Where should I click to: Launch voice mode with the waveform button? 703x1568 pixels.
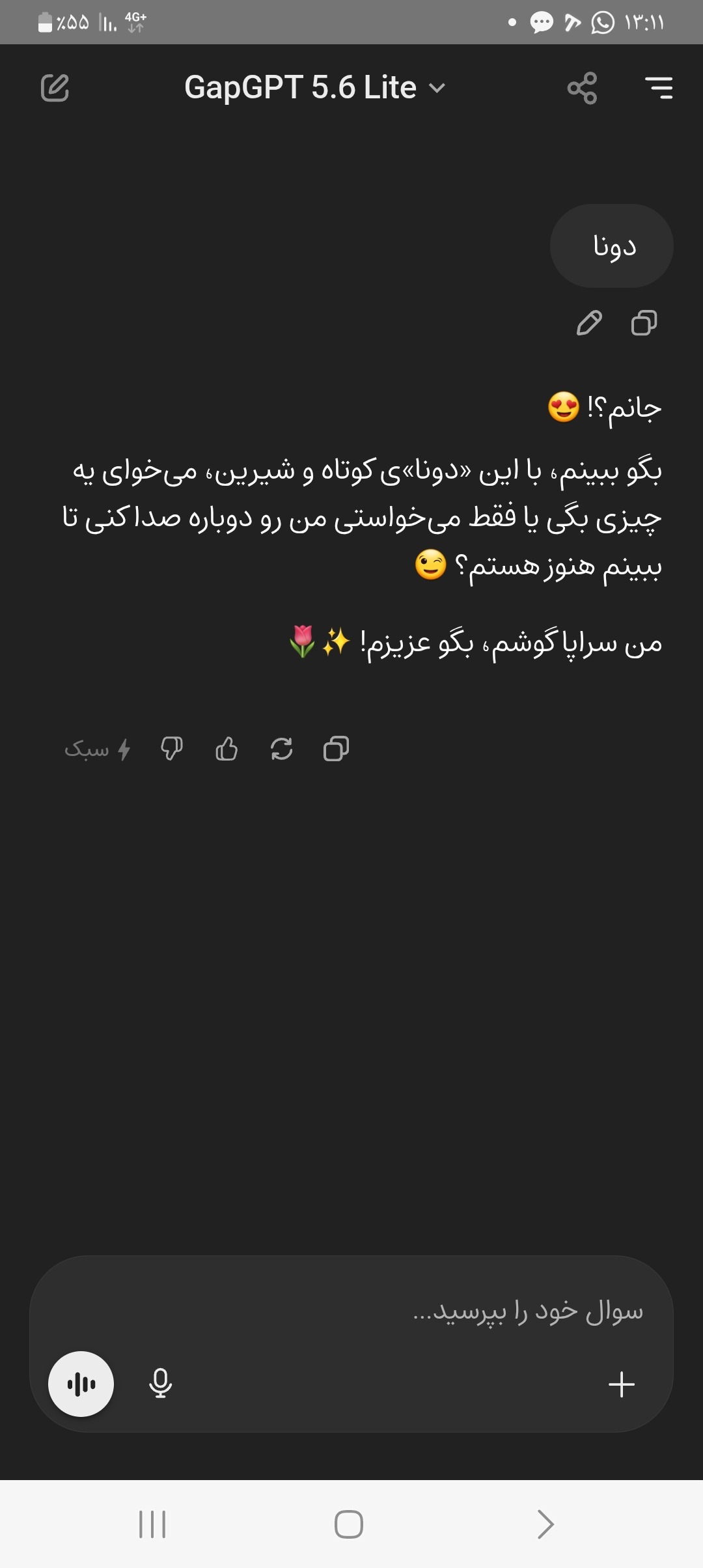coord(81,1384)
